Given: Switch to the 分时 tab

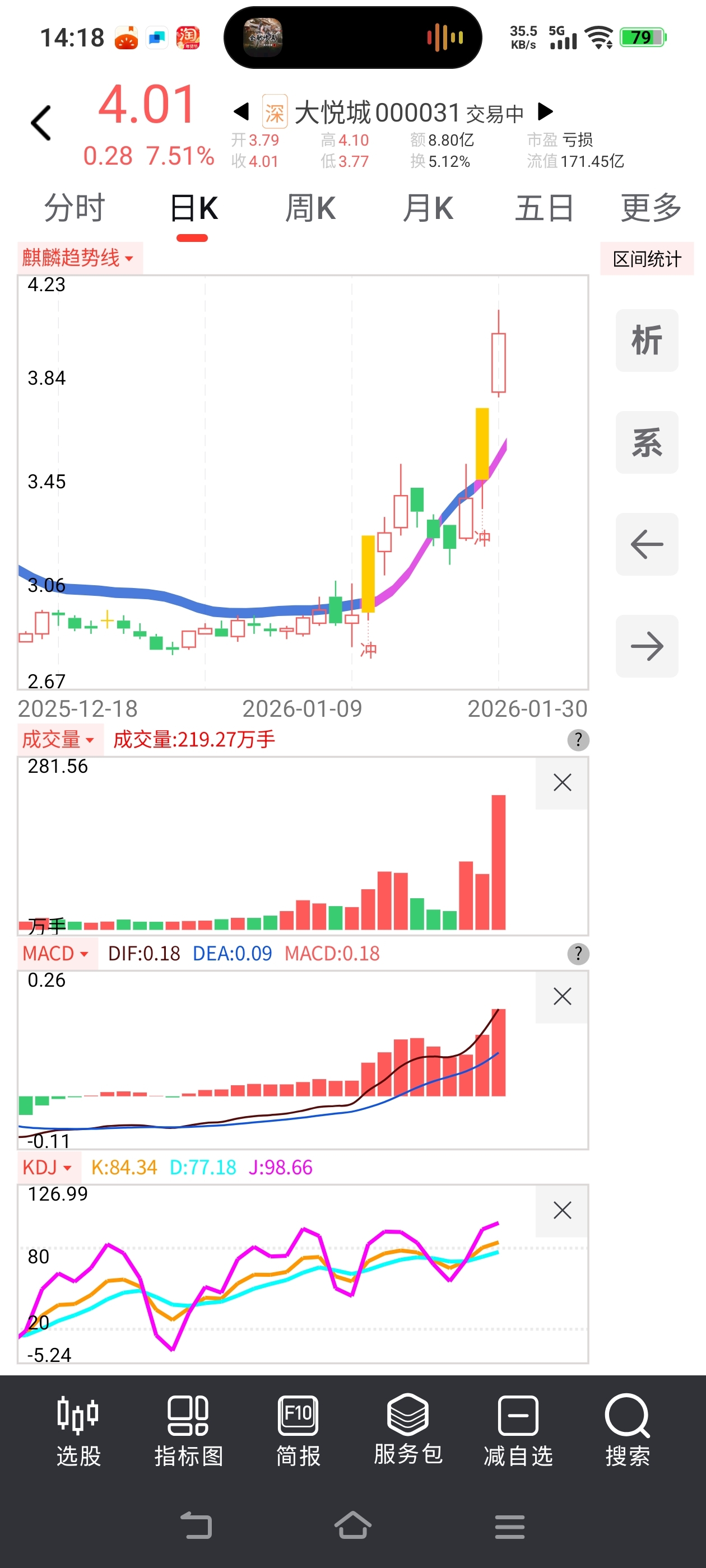Looking at the screenshot, I should 75,208.
